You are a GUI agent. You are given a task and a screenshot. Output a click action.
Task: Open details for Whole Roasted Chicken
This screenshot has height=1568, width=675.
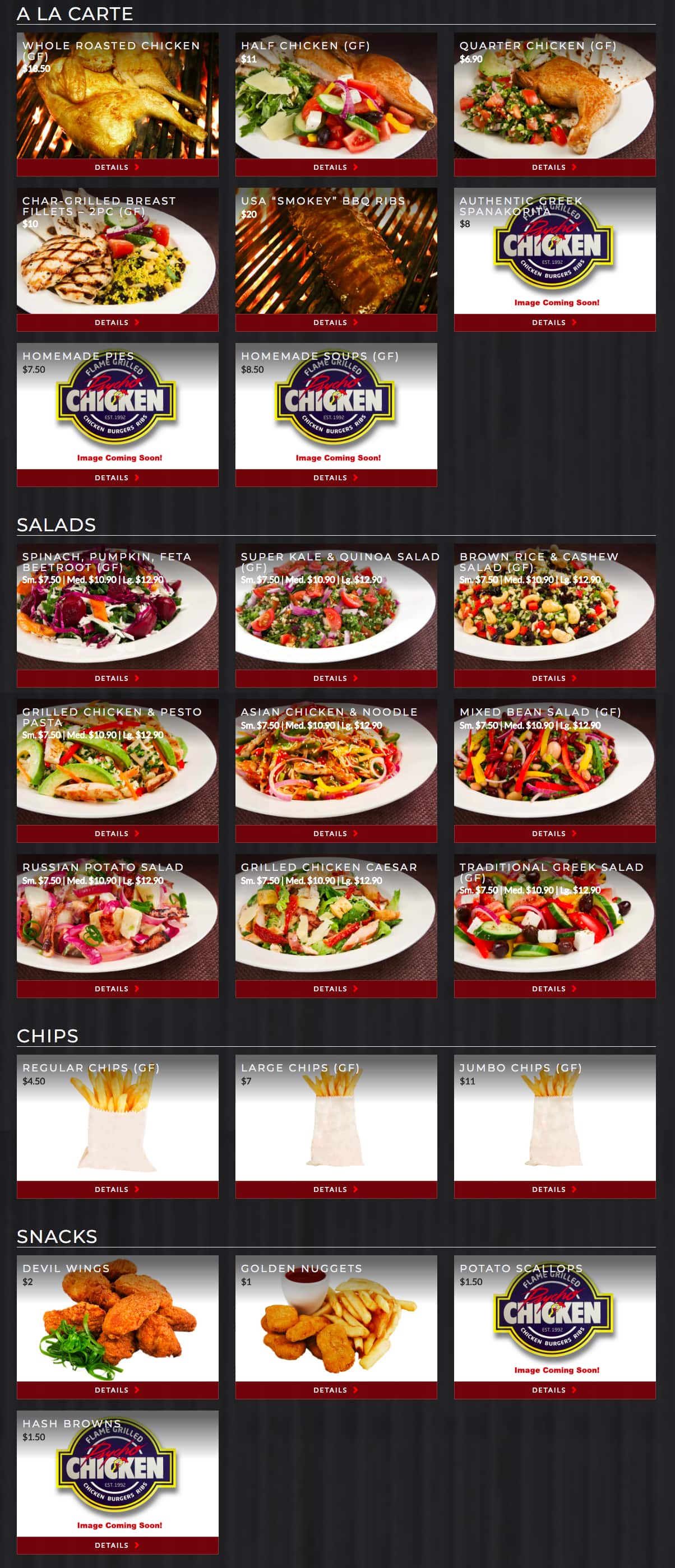click(118, 166)
